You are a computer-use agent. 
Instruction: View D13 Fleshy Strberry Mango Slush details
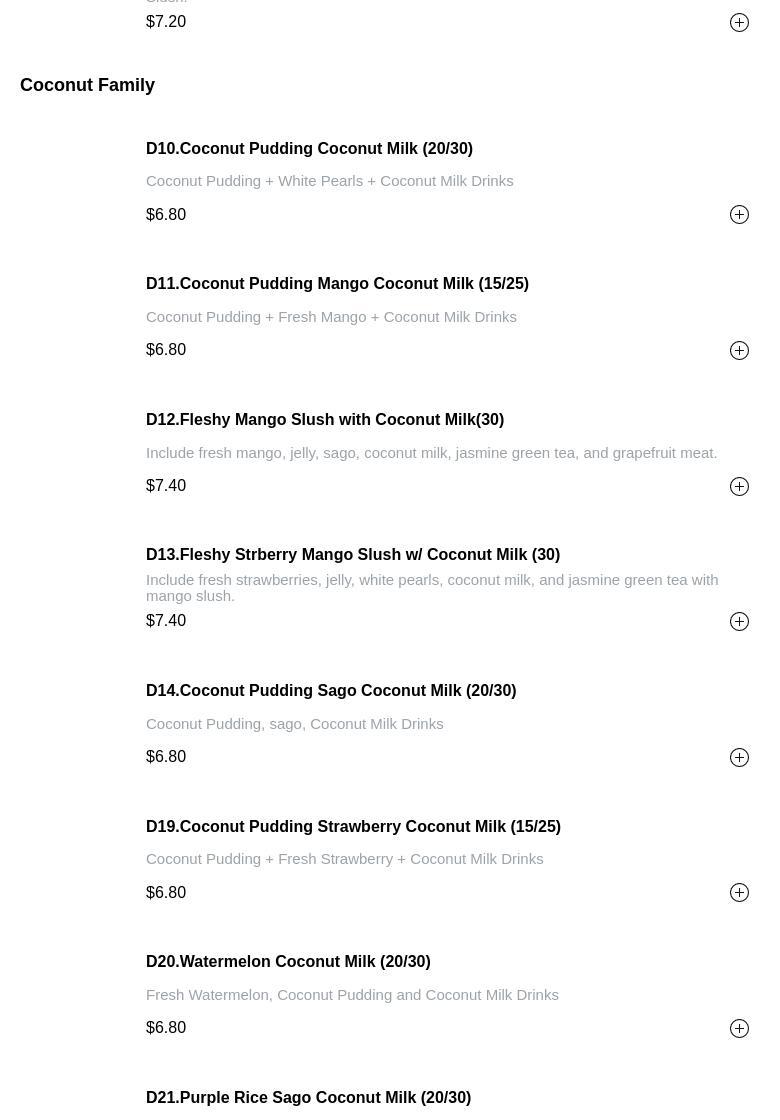(x=353, y=555)
